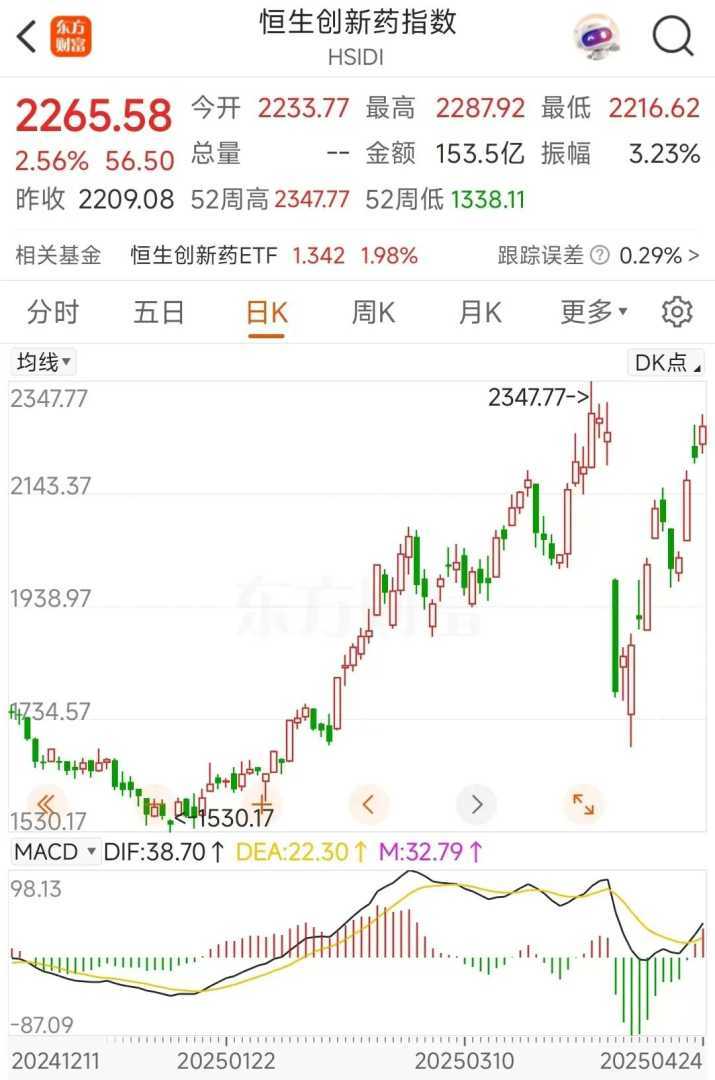Image resolution: width=715 pixels, height=1080 pixels.
Task: Switch to the 月K chart tab
Action: [x=480, y=312]
